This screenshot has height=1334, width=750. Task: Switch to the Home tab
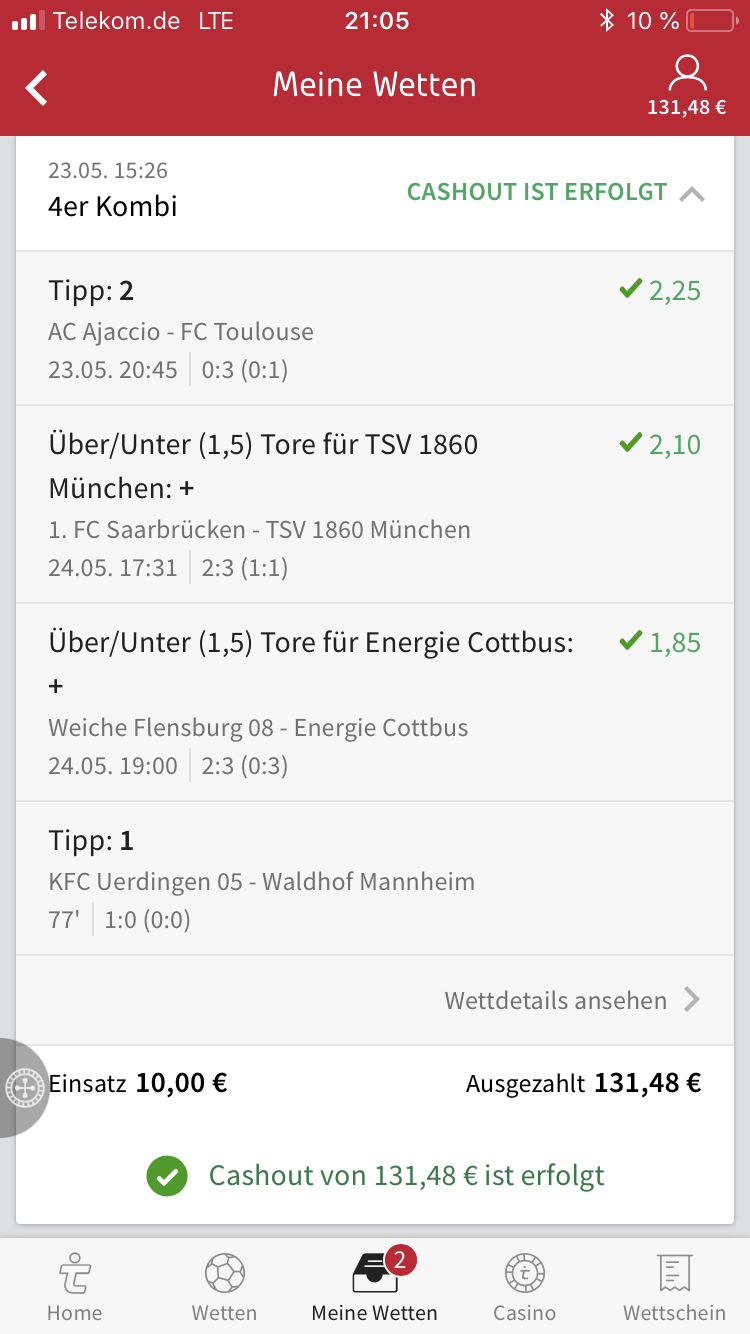74,1286
